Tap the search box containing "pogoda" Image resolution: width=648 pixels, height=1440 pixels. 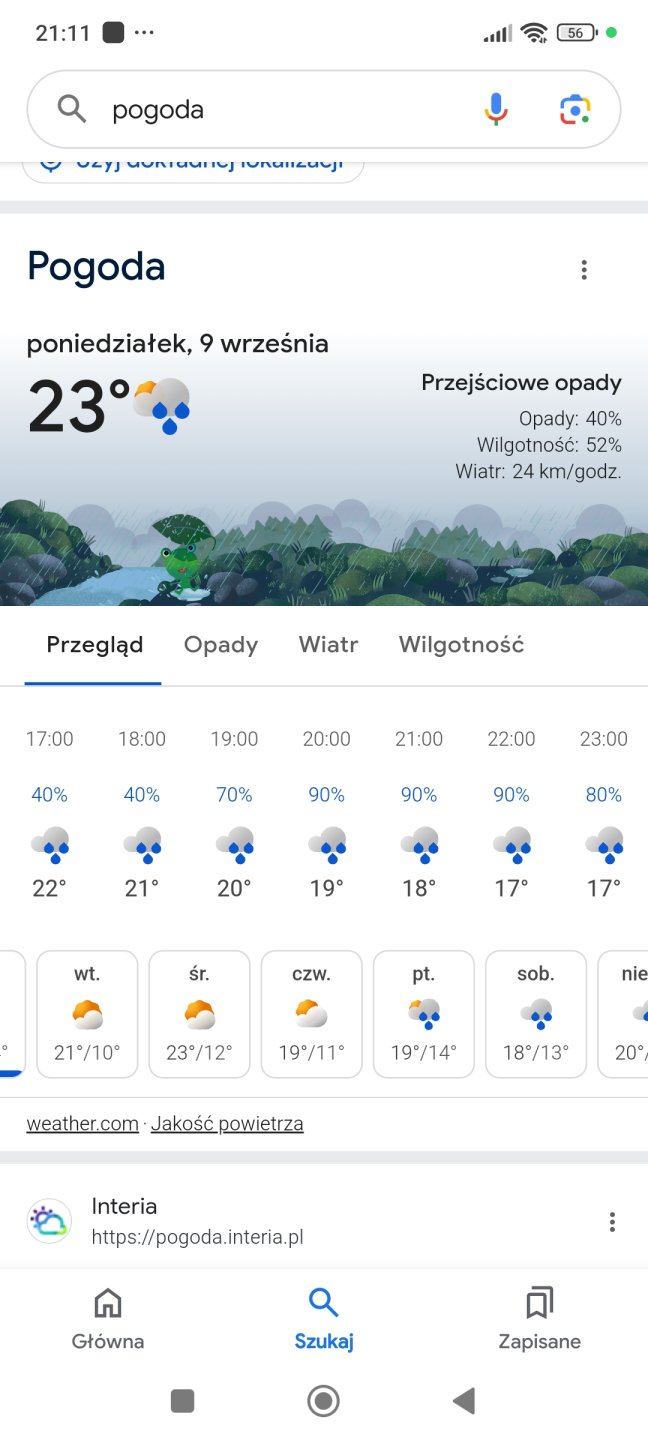[270, 109]
